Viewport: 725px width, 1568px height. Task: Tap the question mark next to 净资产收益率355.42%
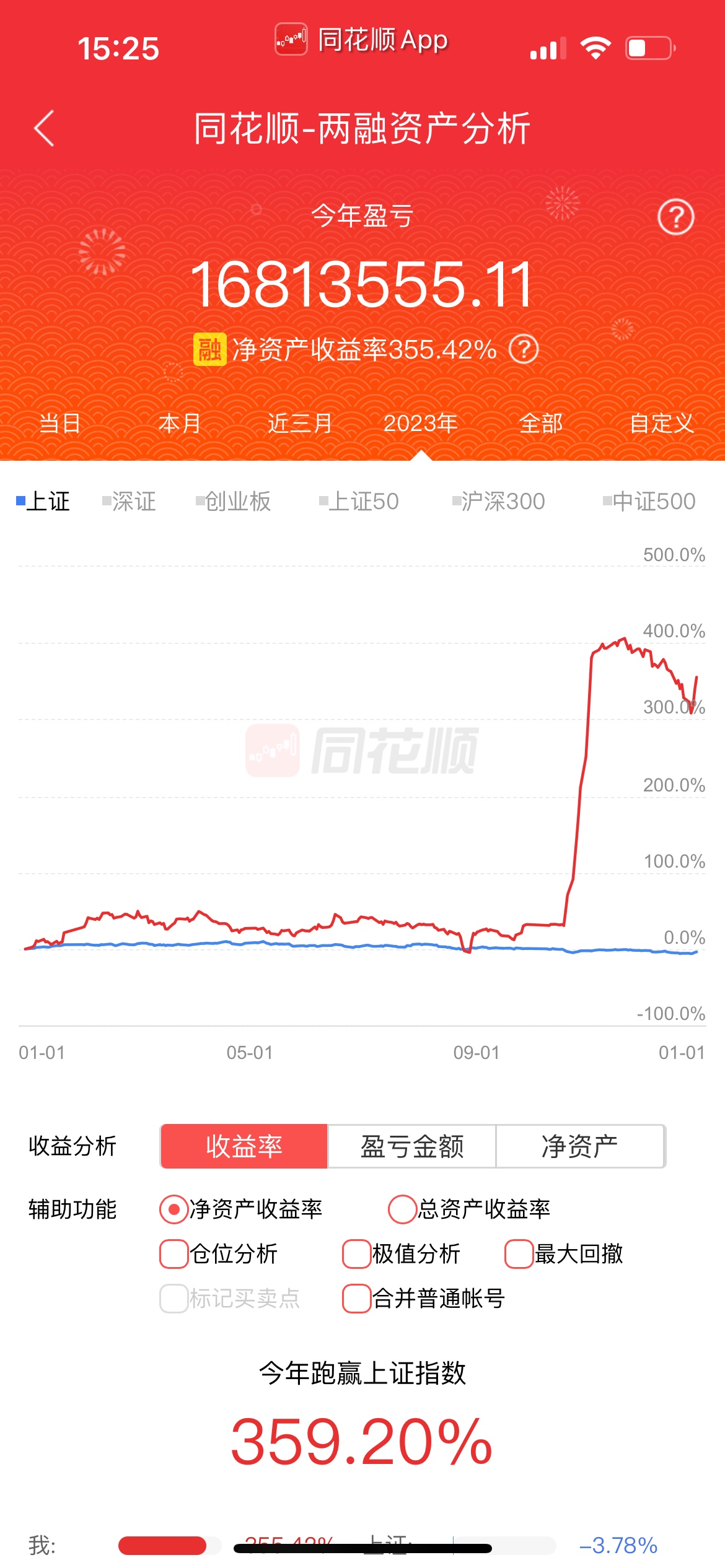[x=524, y=350]
